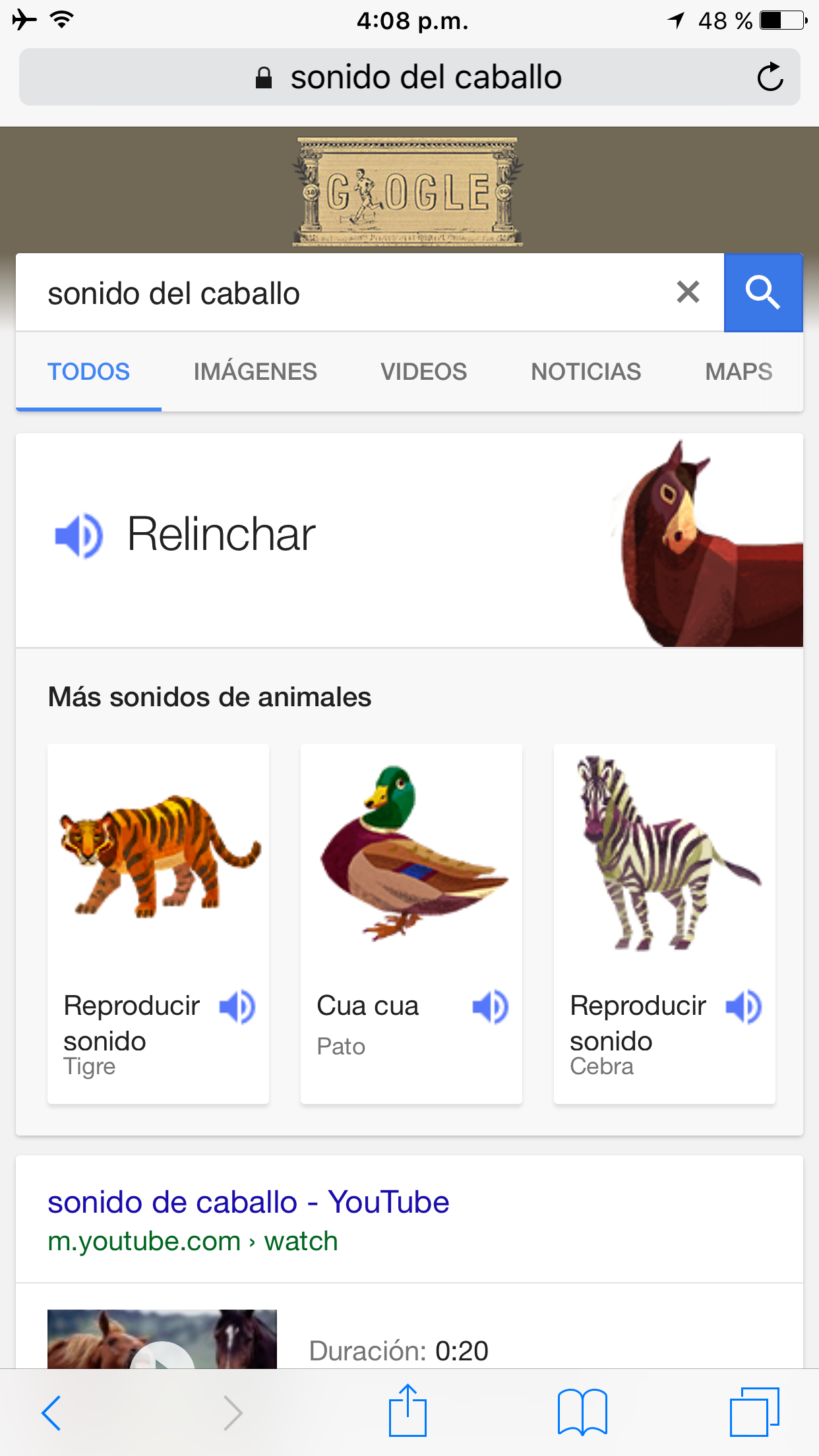This screenshot has width=819, height=1456.
Task: Switch to the Noticias tab
Action: [586, 372]
